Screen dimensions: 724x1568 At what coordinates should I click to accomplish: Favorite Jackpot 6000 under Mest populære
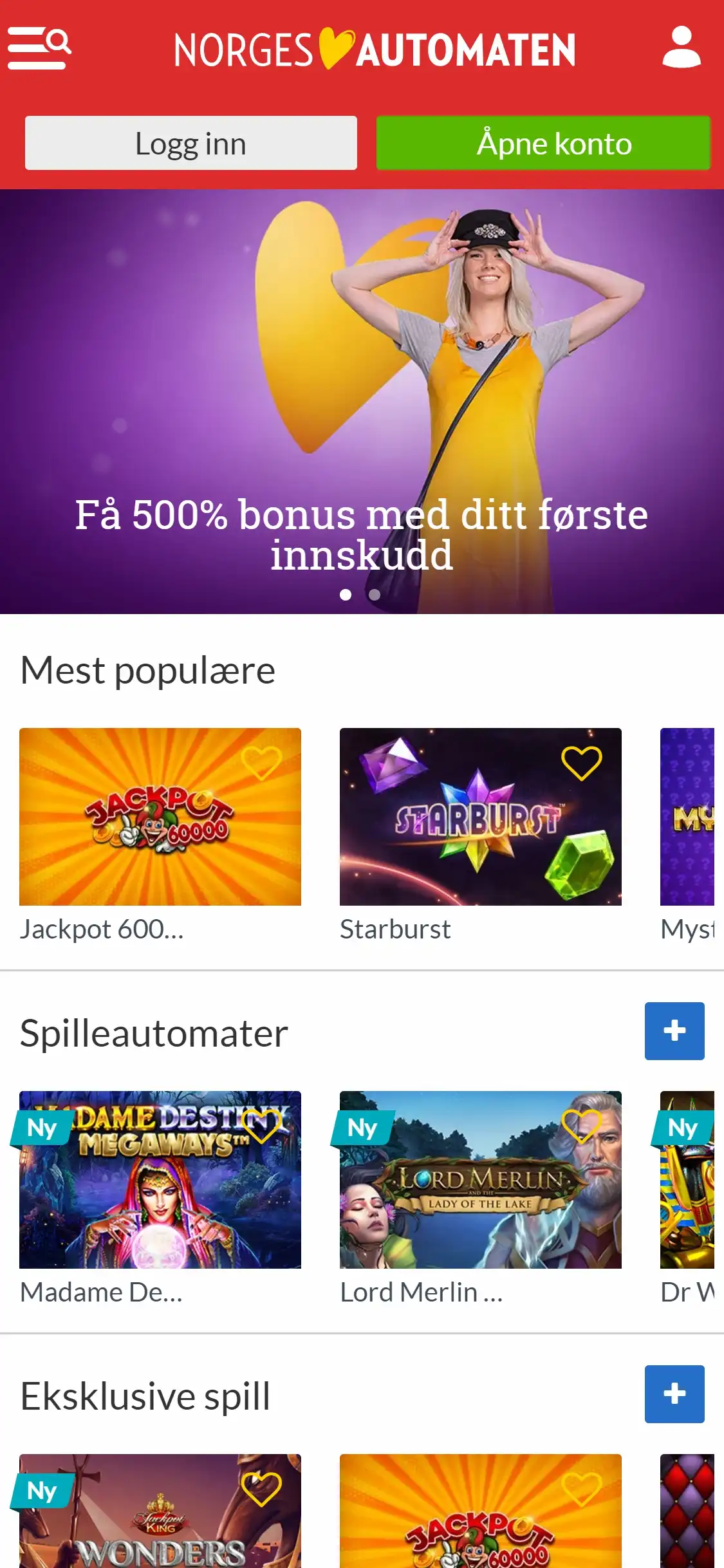(x=261, y=763)
